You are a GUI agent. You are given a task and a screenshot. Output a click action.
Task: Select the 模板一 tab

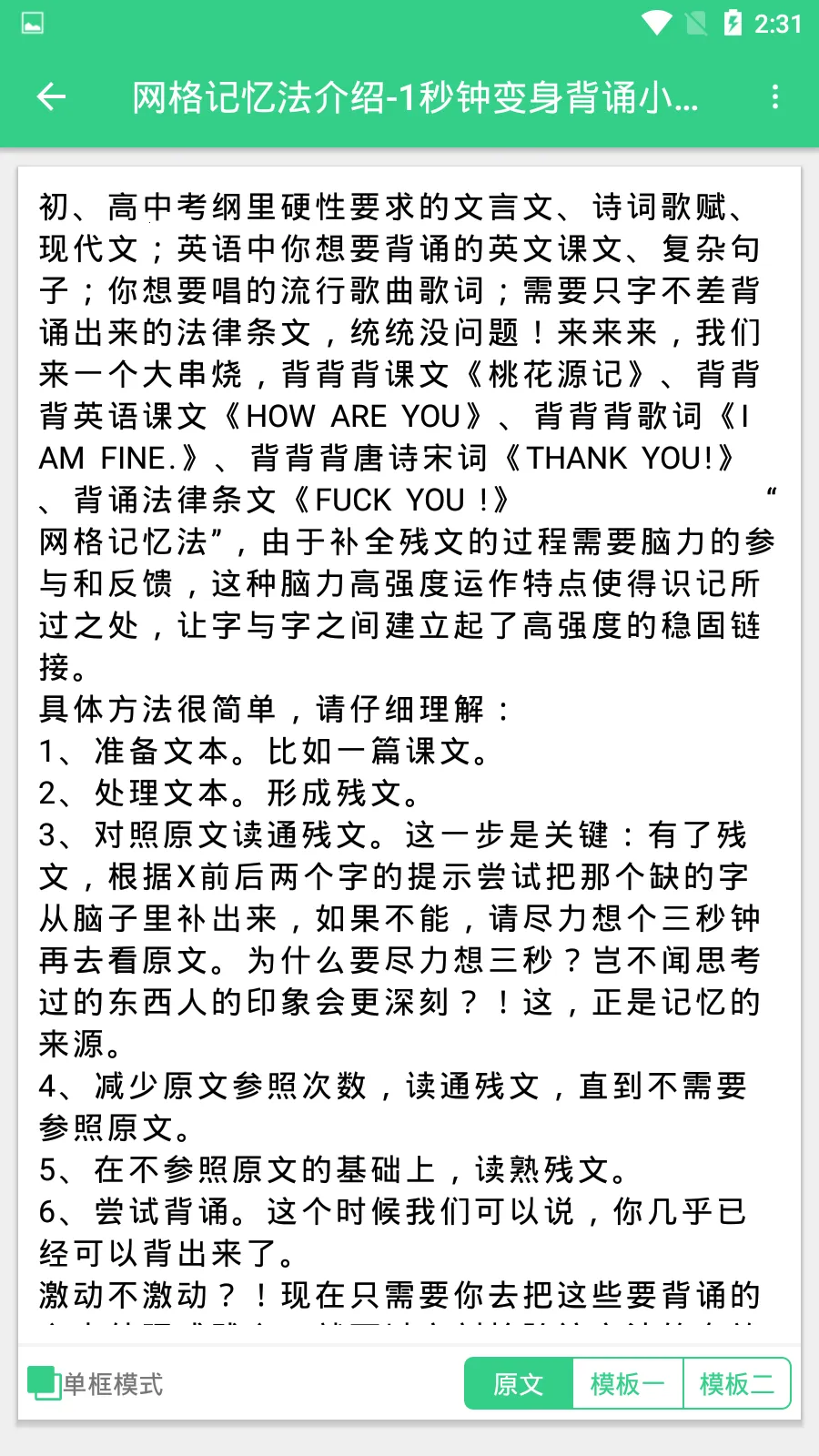[627, 1384]
